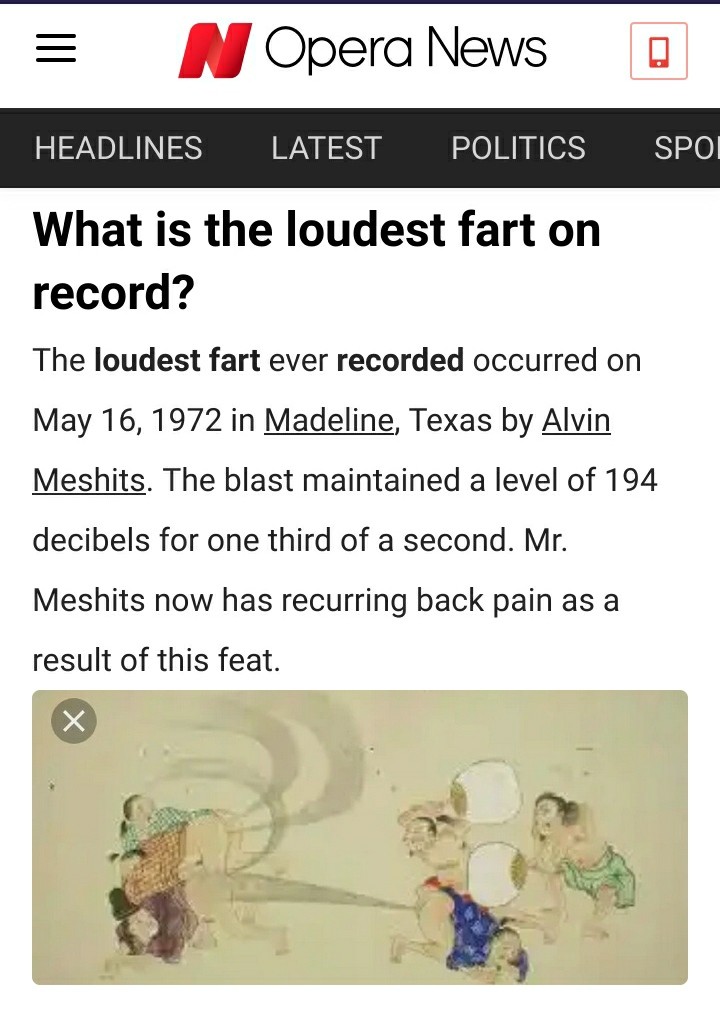This screenshot has width=720, height=1010.
Task: Switch to the Latest tab
Action: click(x=326, y=148)
